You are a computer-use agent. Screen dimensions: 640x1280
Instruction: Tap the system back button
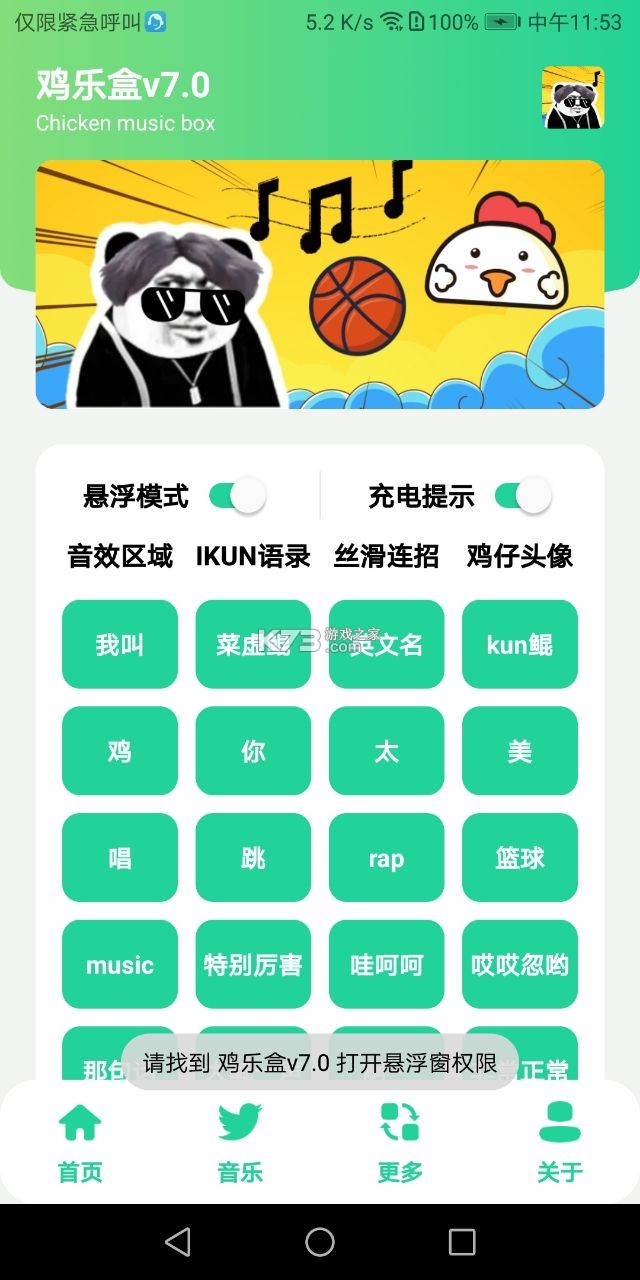pos(178,1242)
